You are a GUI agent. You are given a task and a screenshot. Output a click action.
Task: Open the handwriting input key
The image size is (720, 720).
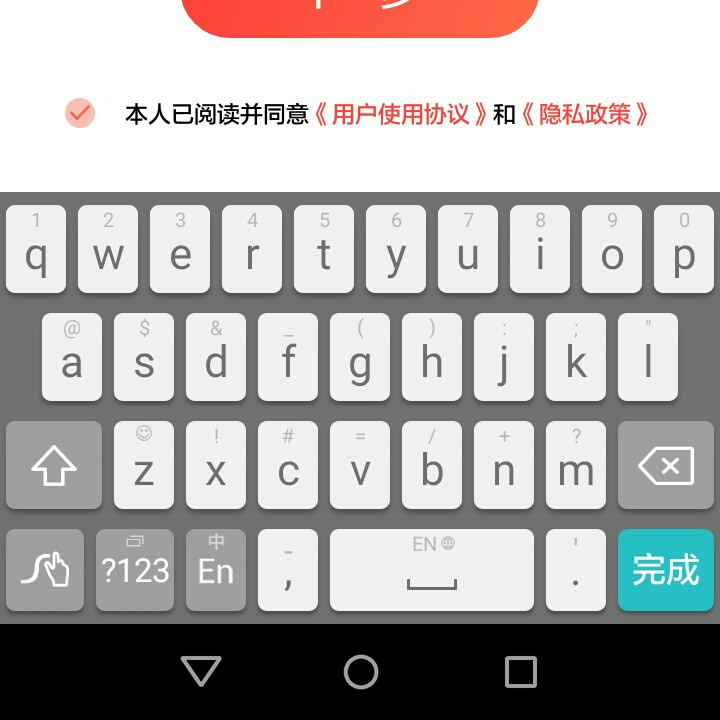pos(45,570)
